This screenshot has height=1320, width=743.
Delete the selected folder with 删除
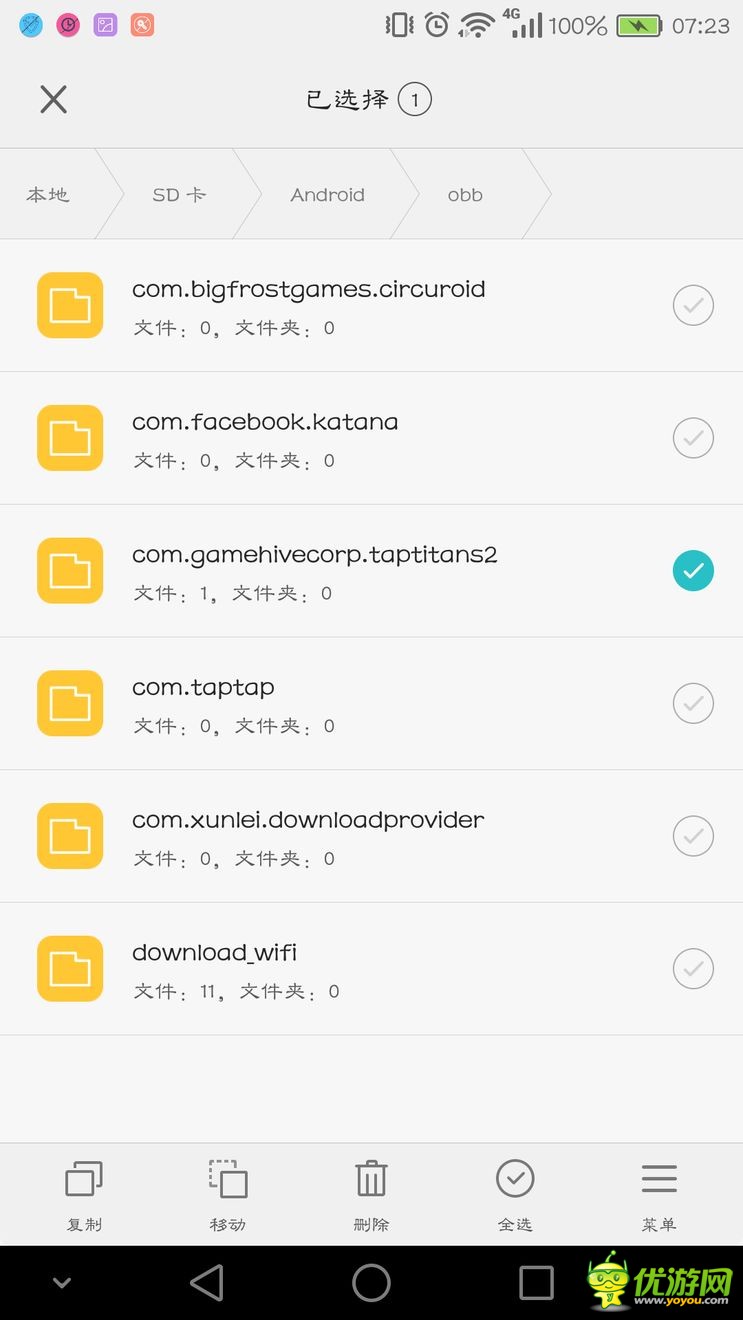(371, 1196)
